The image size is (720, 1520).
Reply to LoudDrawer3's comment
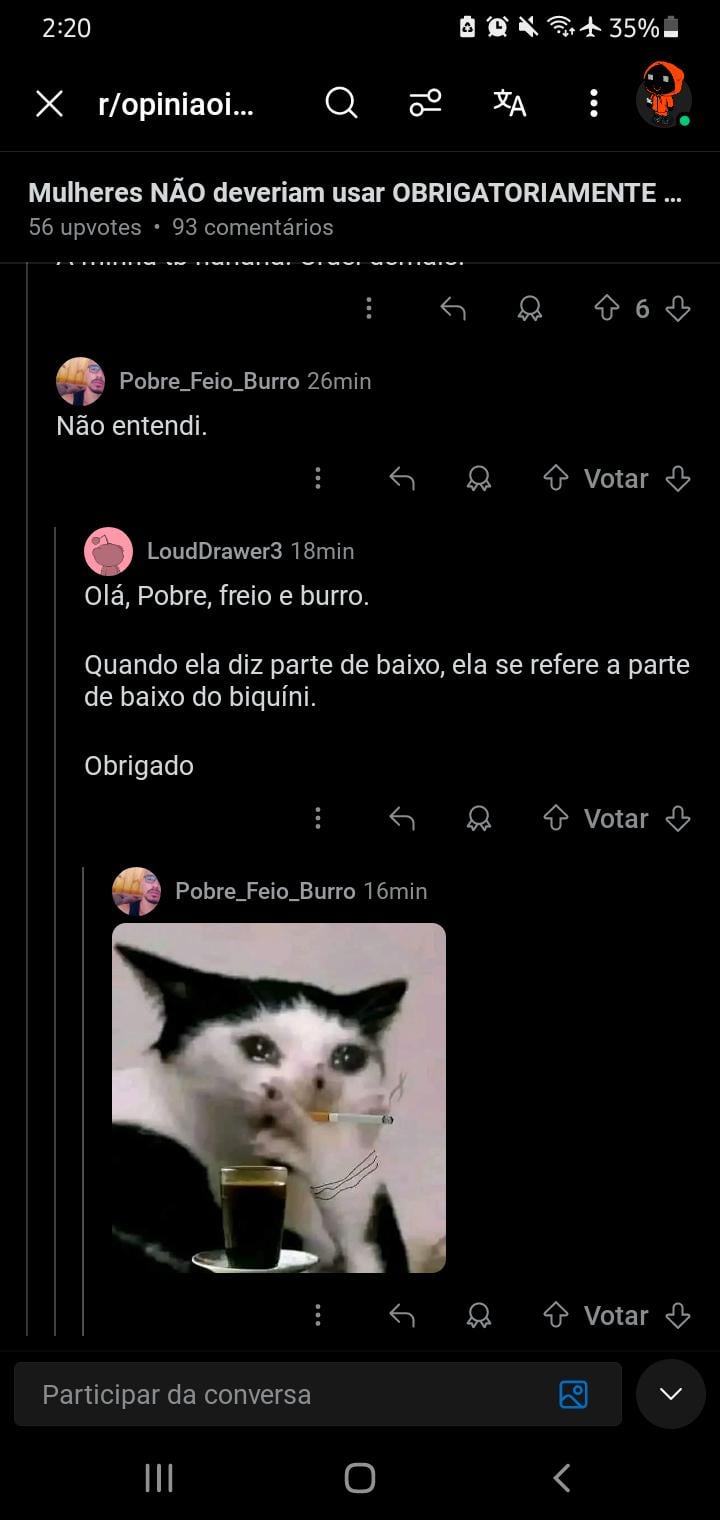pyautogui.click(x=402, y=819)
